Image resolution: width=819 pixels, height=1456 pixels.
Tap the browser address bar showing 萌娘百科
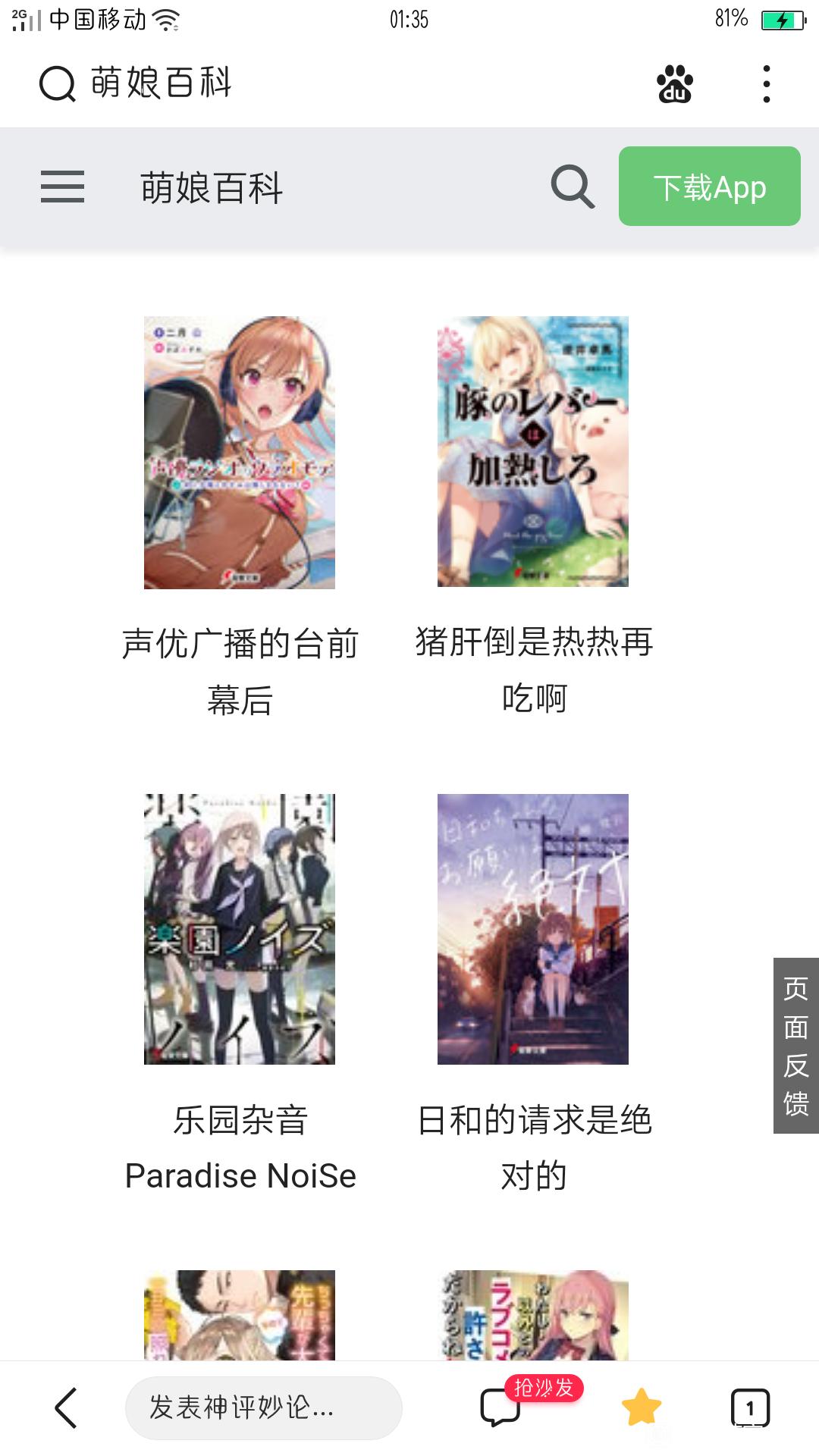coord(303,83)
